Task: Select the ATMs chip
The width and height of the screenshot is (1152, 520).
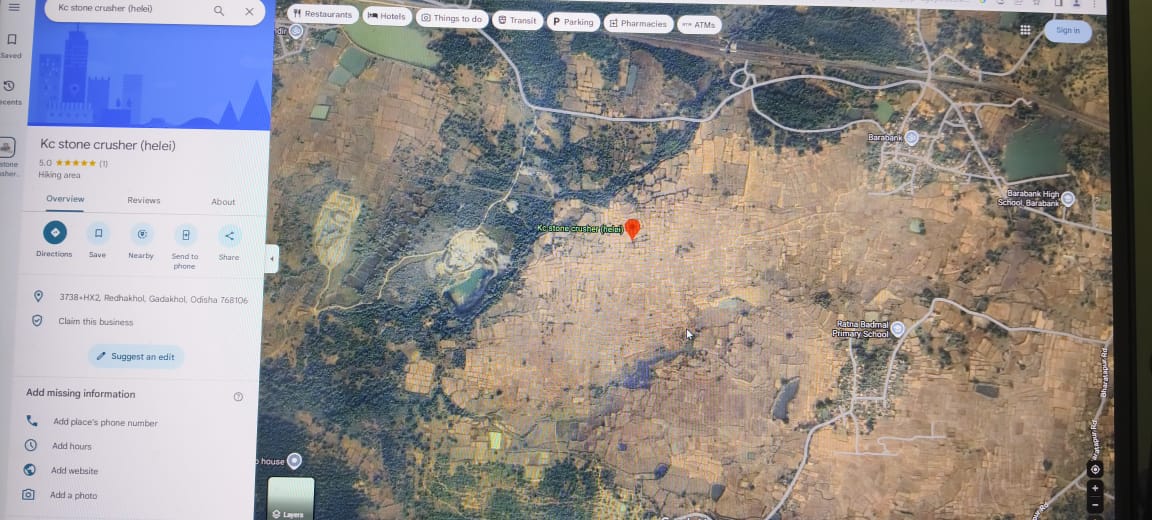Action: 699,25
